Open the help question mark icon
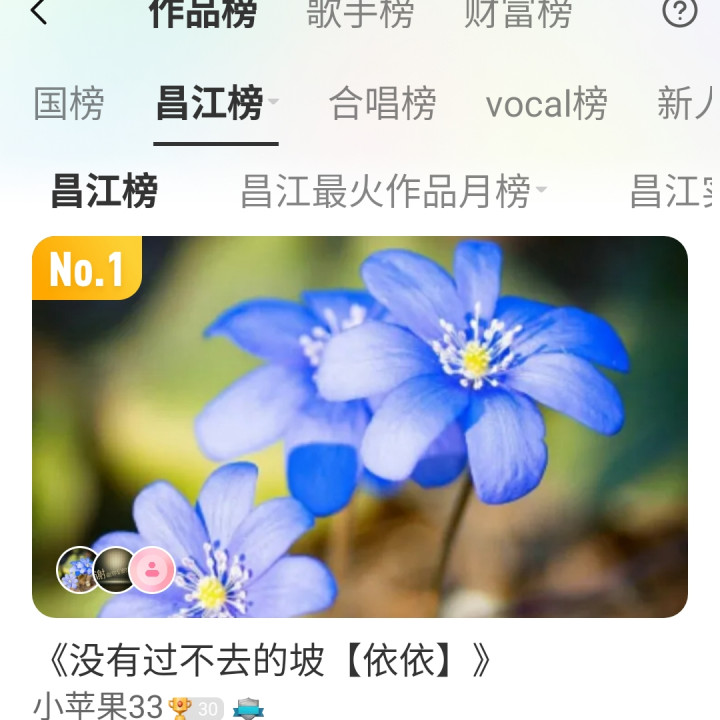 click(680, 12)
